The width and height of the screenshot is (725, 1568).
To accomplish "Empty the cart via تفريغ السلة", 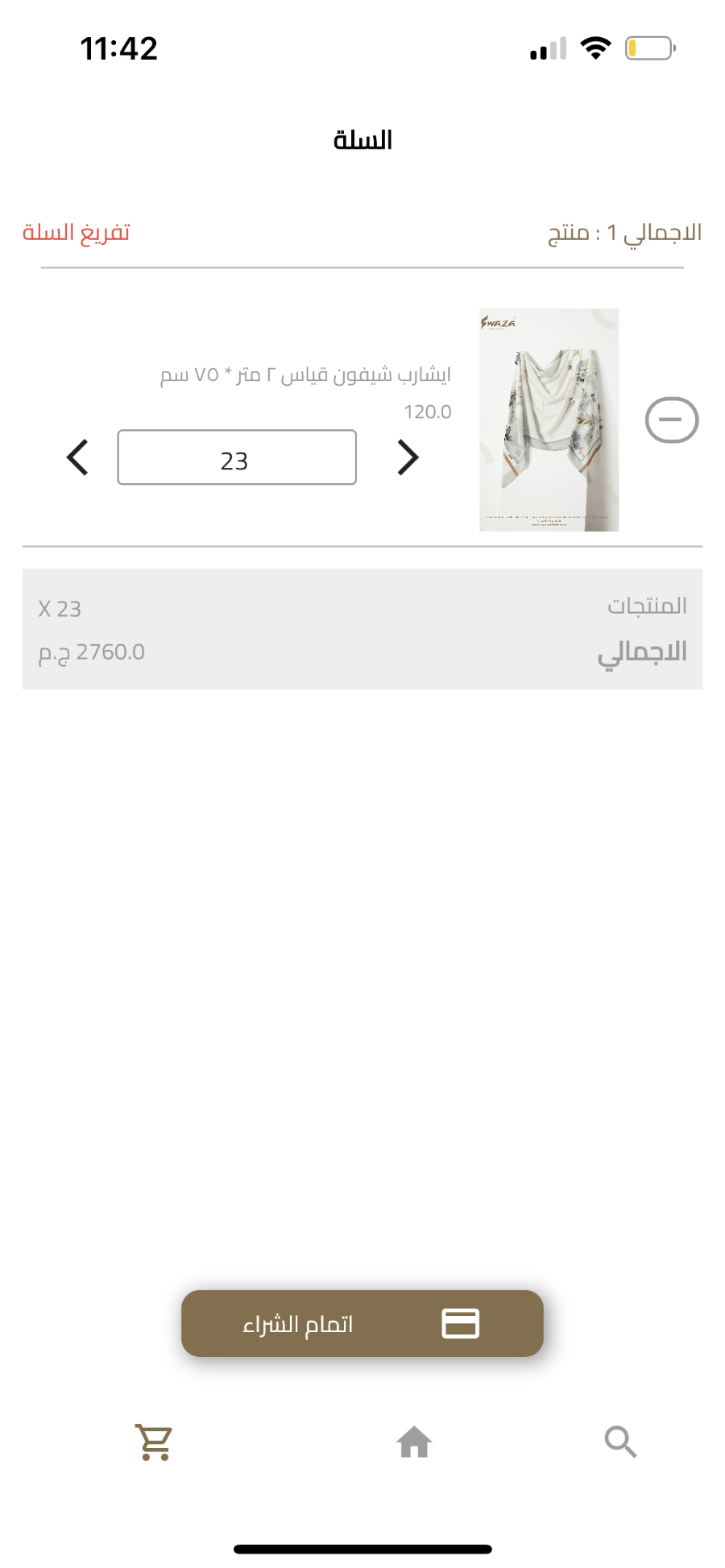I will coord(76,233).
